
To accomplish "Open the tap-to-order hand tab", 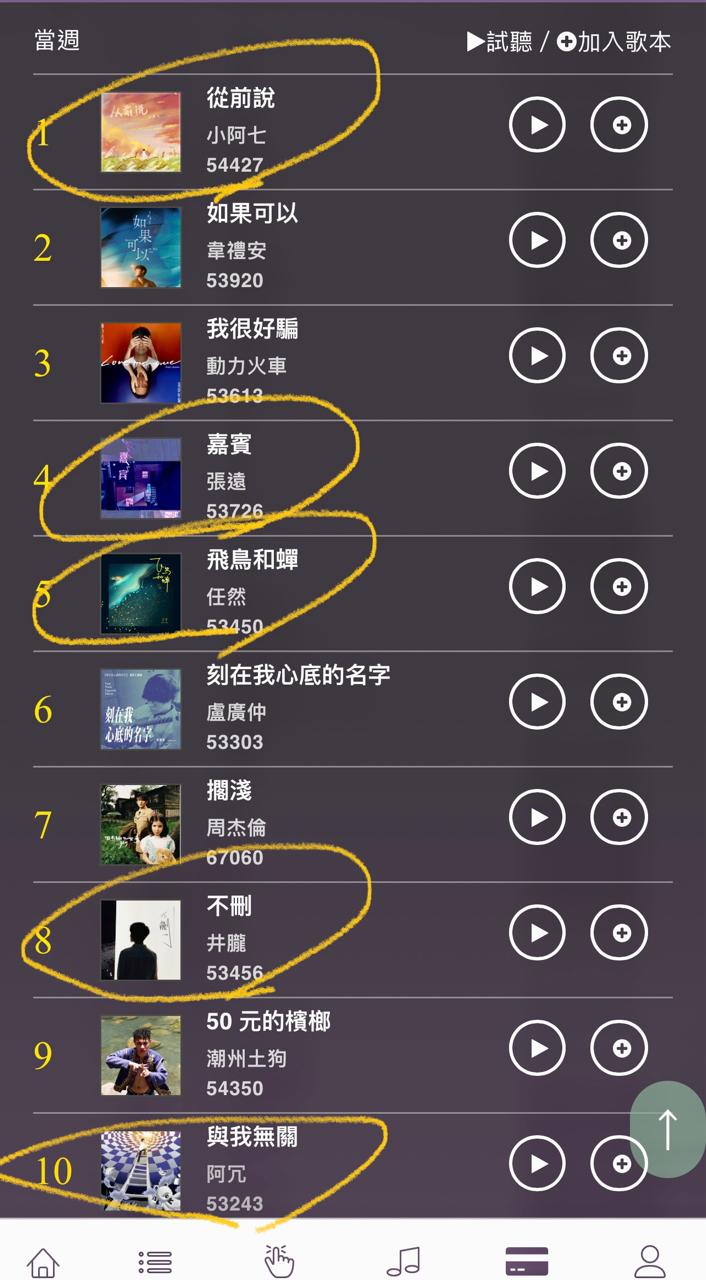I will tap(279, 1260).
